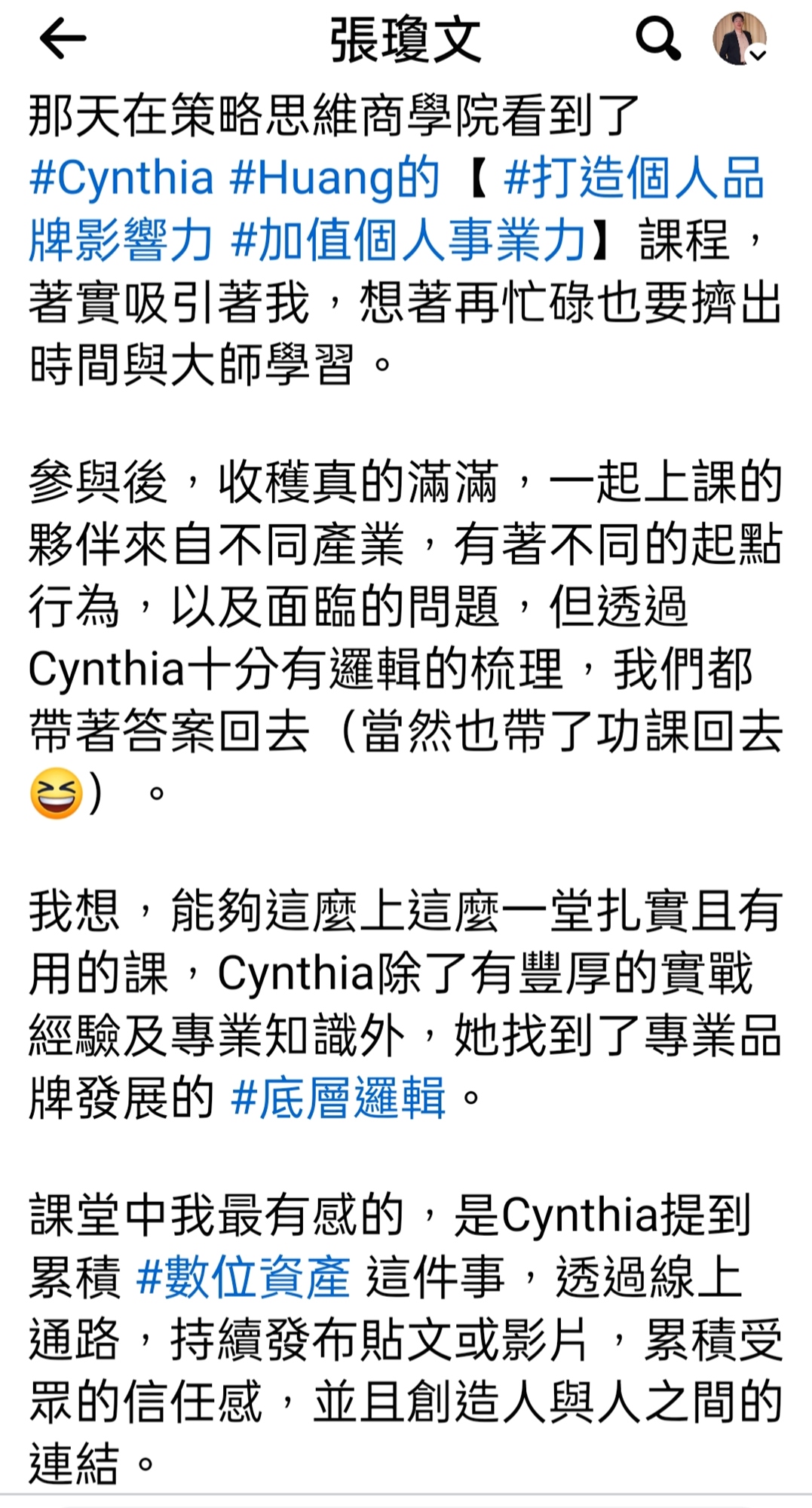Open search with the magnifier icon
Viewport: 812px width, 1508px height.
658,38
